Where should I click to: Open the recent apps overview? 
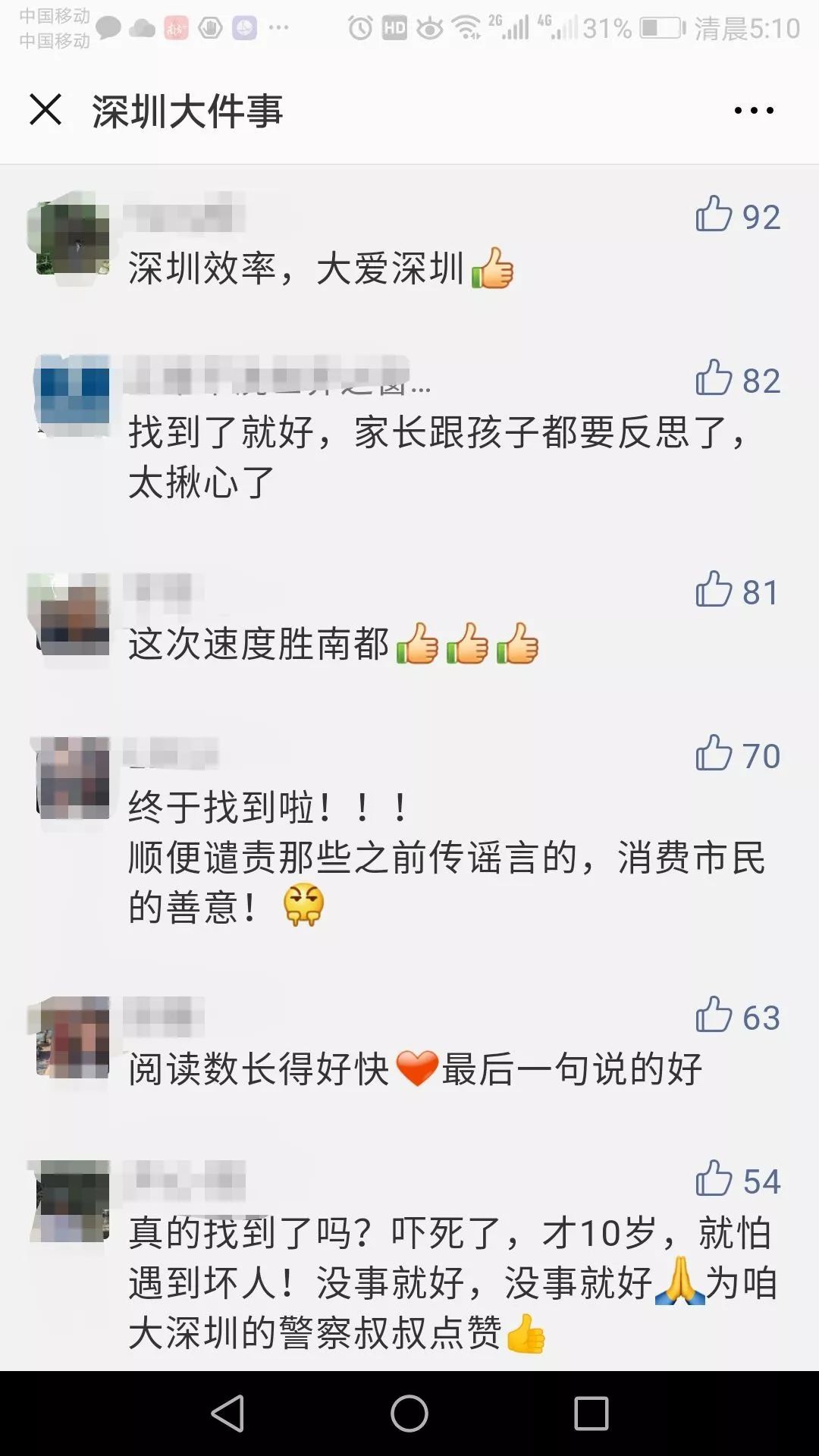pos(591,1414)
